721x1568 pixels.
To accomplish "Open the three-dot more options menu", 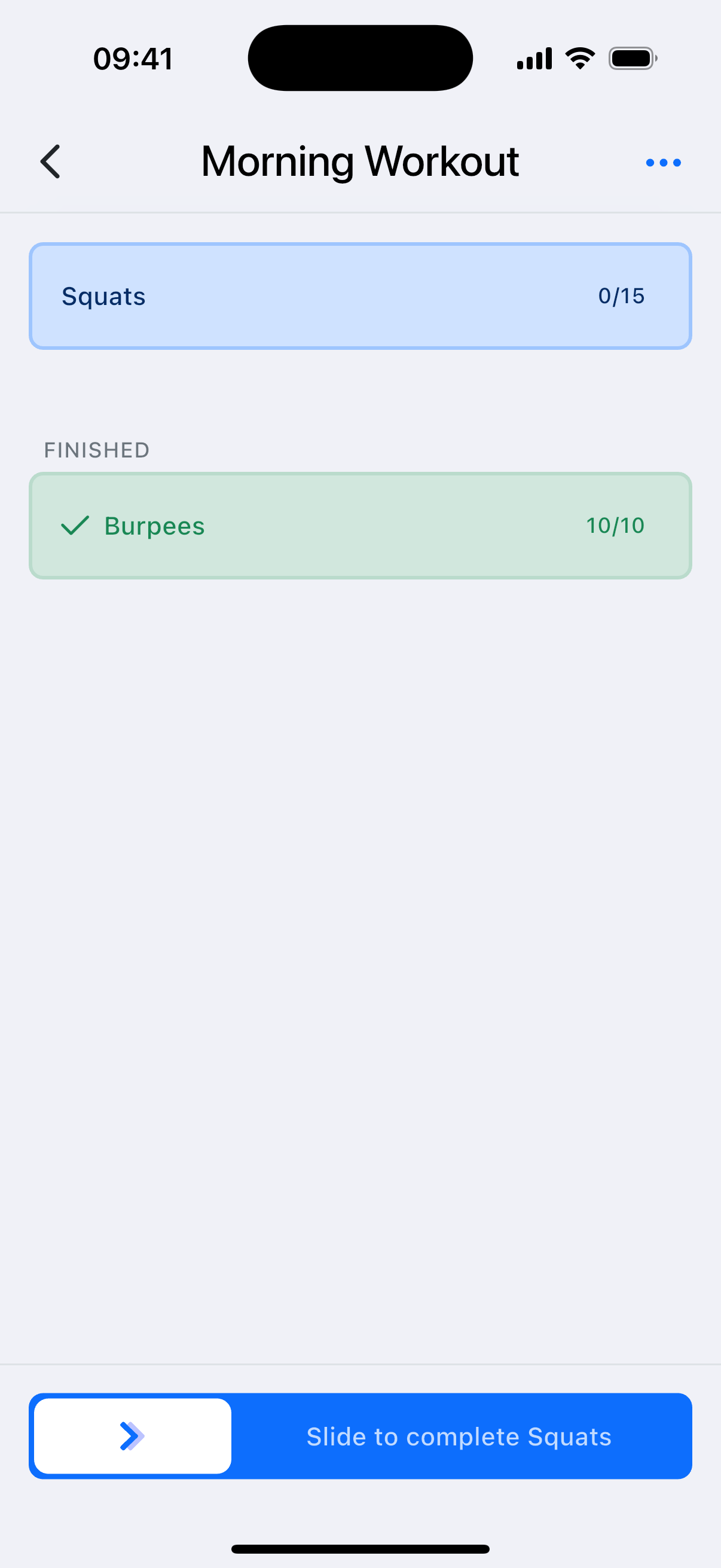I will tap(662, 163).
